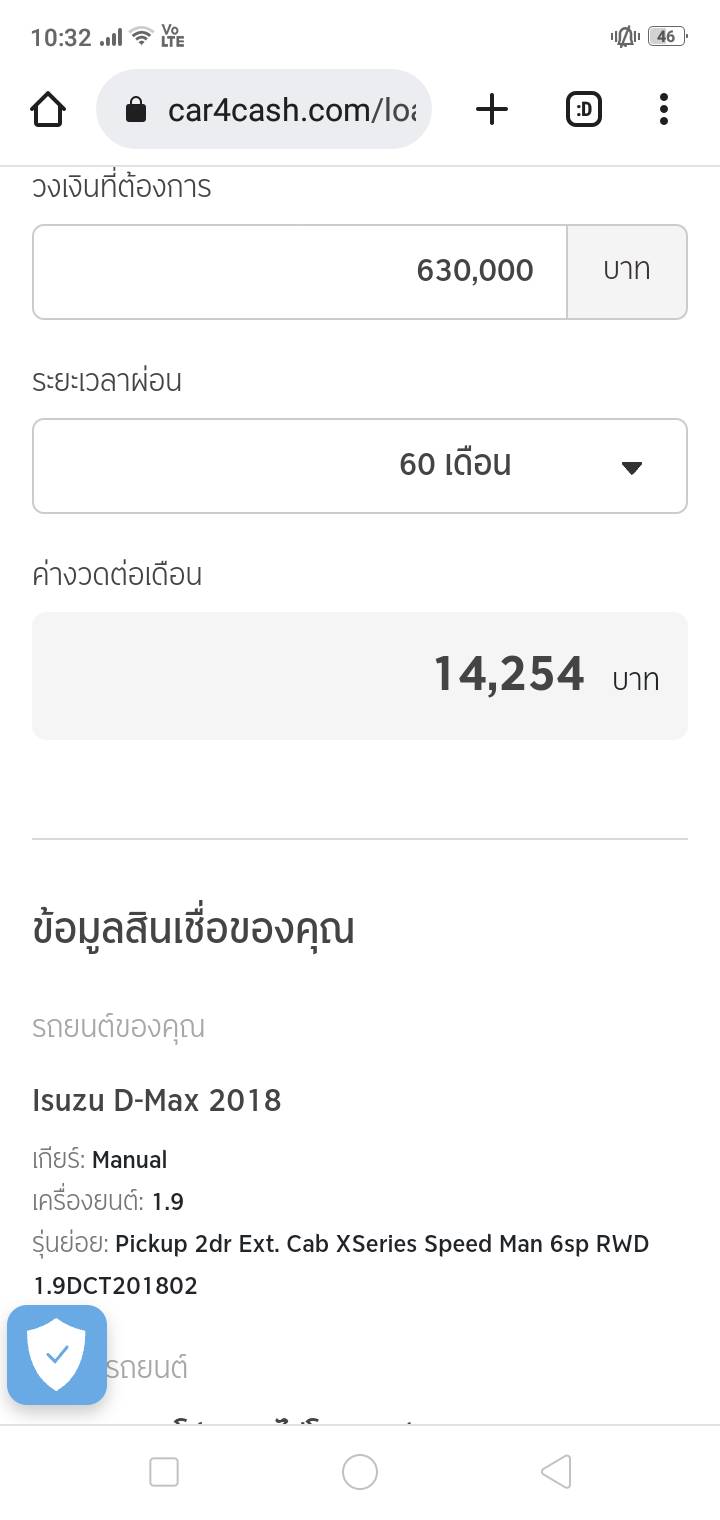Open the browser overflow menu
This screenshot has width=720, height=1520.
pyautogui.click(x=663, y=109)
